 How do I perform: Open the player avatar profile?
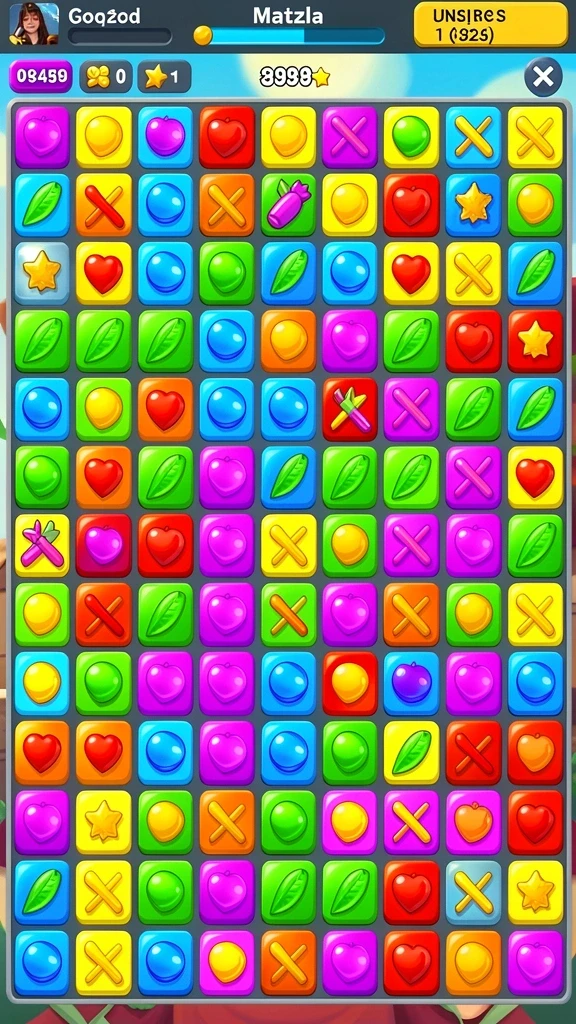(x=34, y=23)
